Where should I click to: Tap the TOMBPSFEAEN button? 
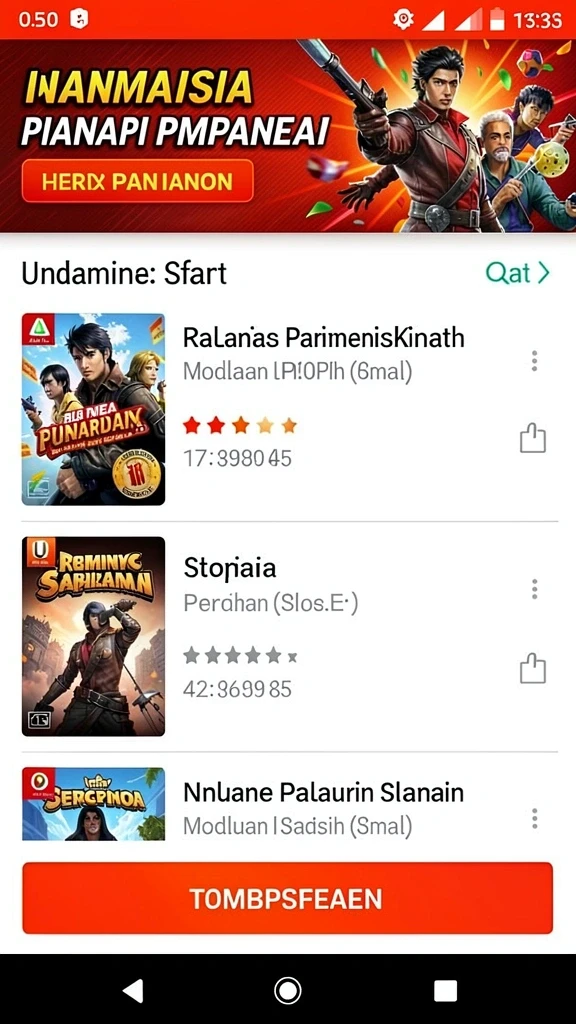(x=287, y=899)
